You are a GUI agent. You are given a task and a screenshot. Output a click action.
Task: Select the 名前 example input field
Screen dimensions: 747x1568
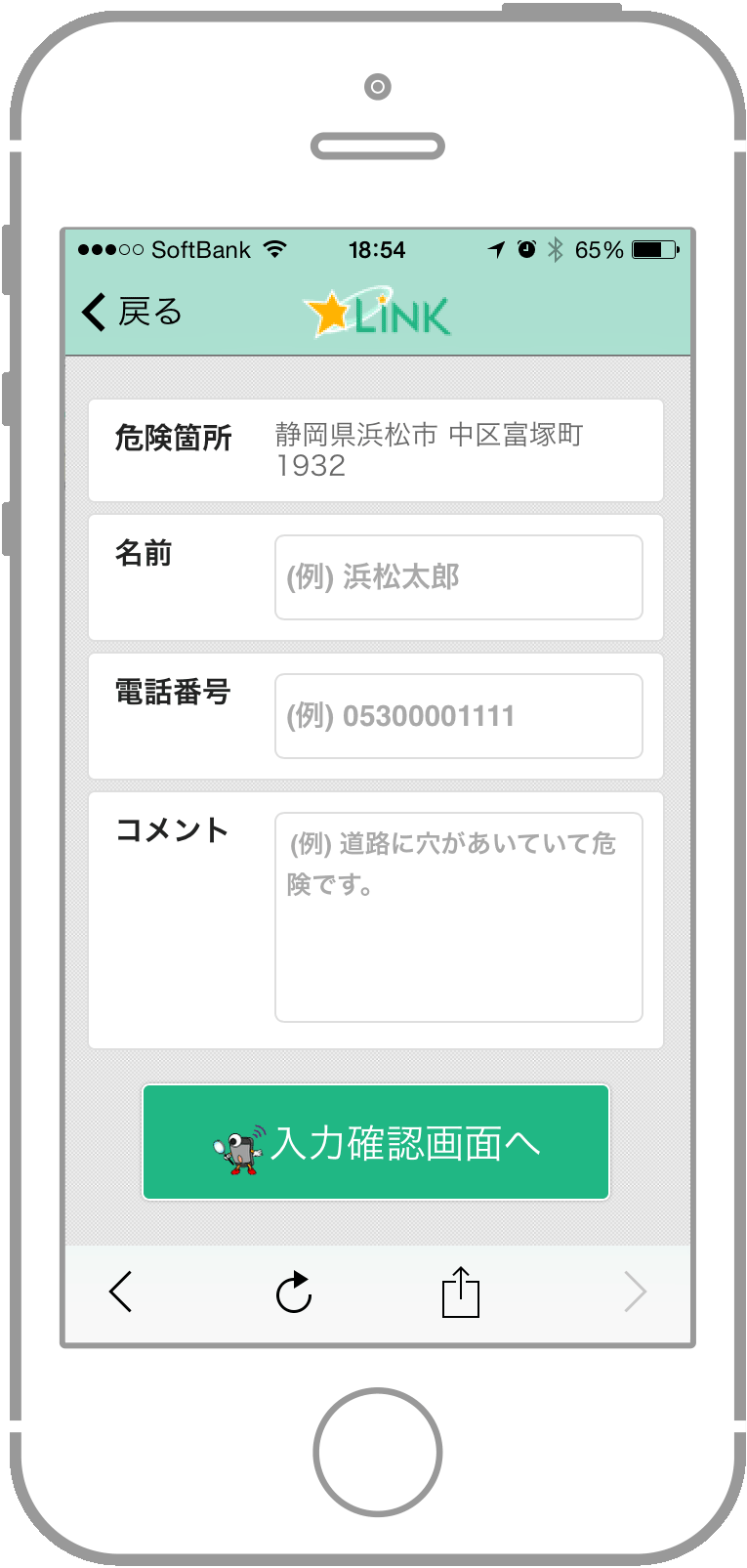458,576
